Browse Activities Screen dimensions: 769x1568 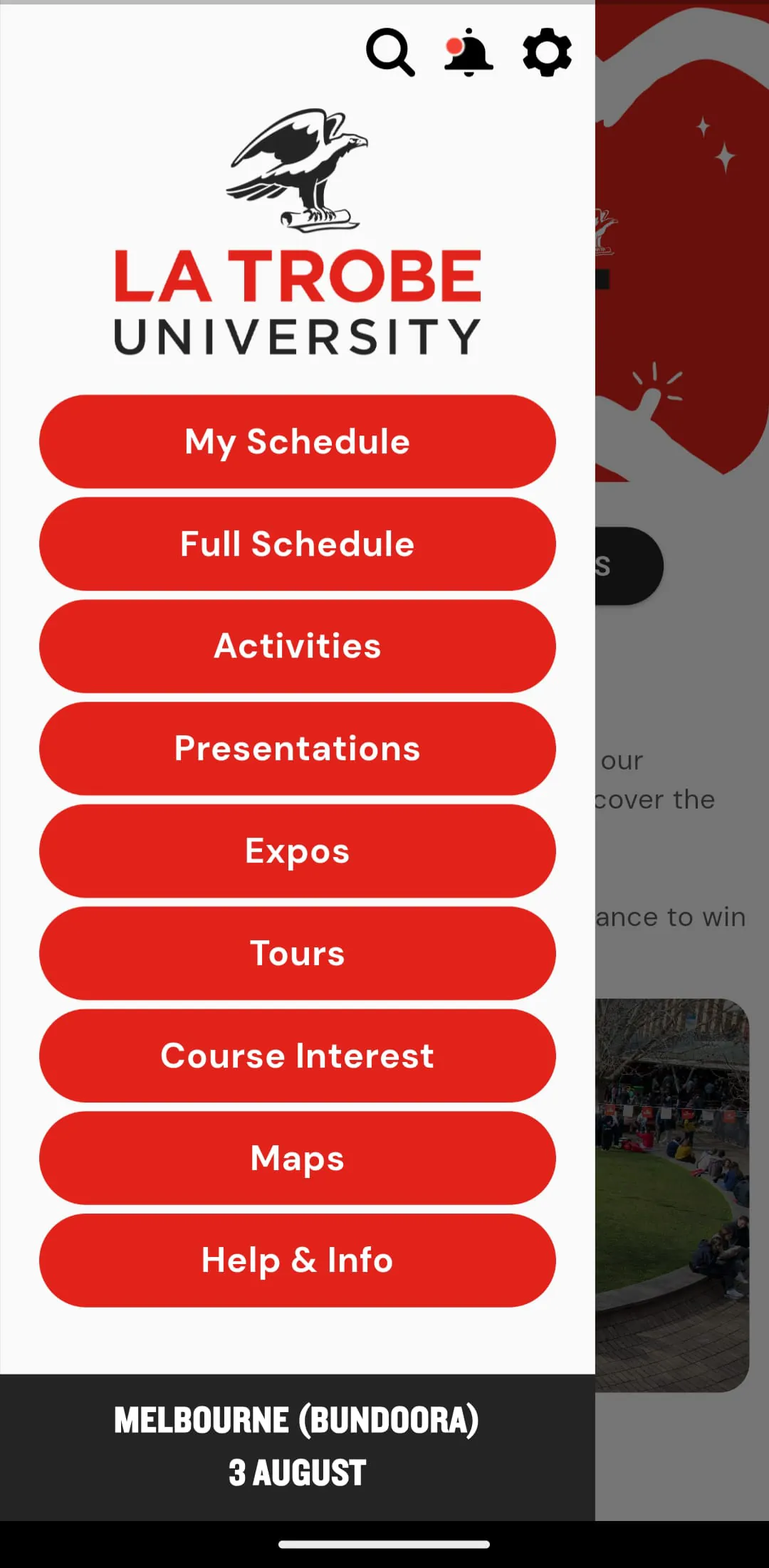coord(297,646)
